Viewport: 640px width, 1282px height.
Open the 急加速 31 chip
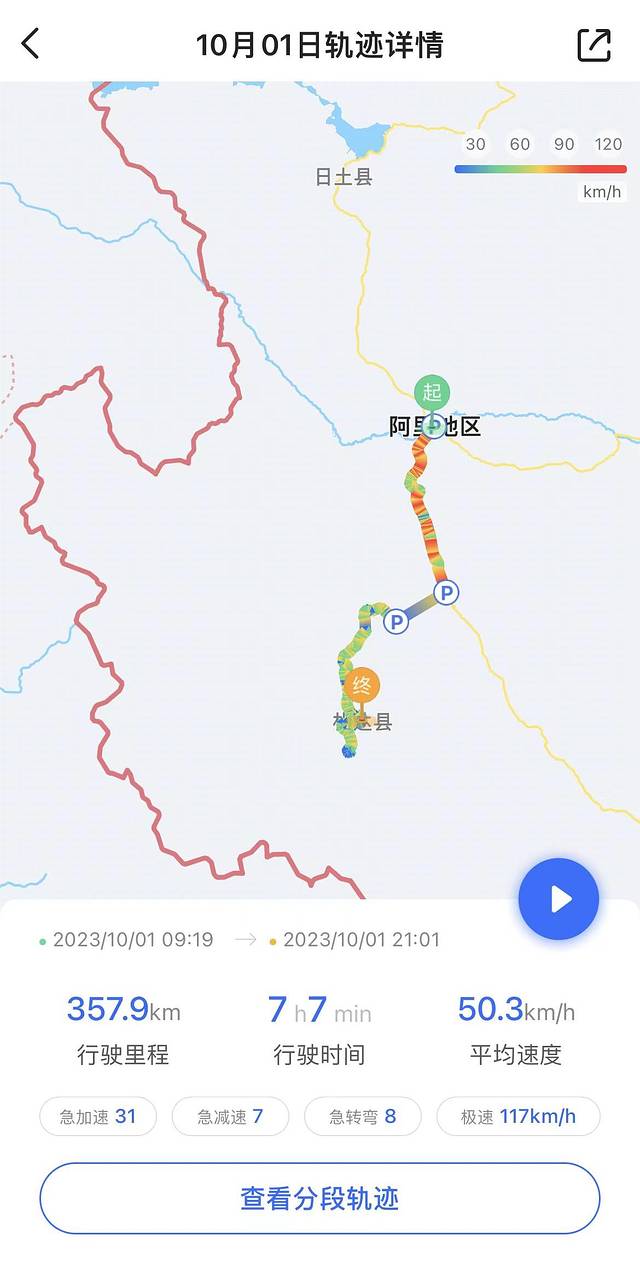tap(98, 1116)
